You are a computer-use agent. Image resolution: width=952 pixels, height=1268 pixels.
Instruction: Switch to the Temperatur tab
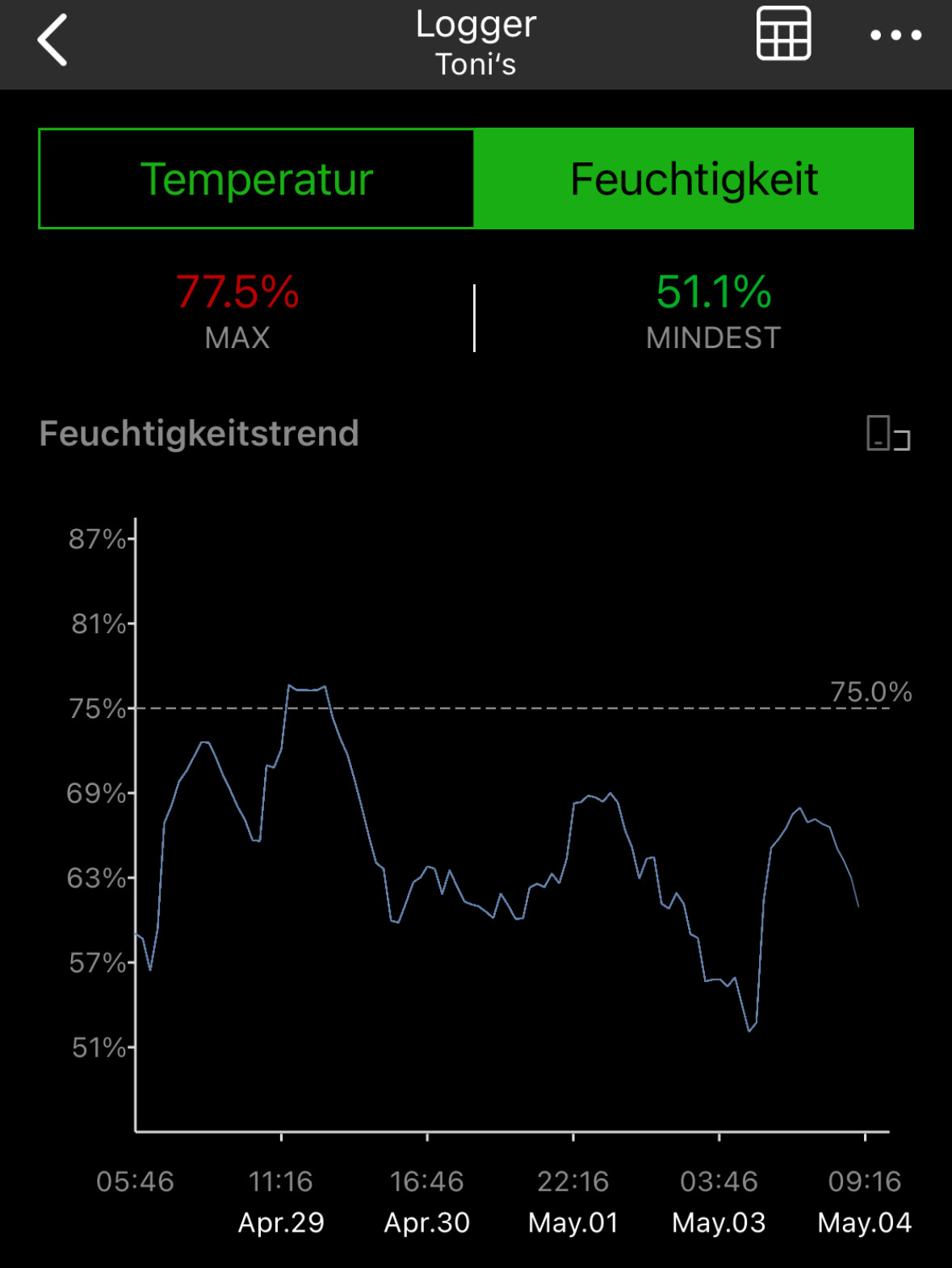(x=257, y=178)
